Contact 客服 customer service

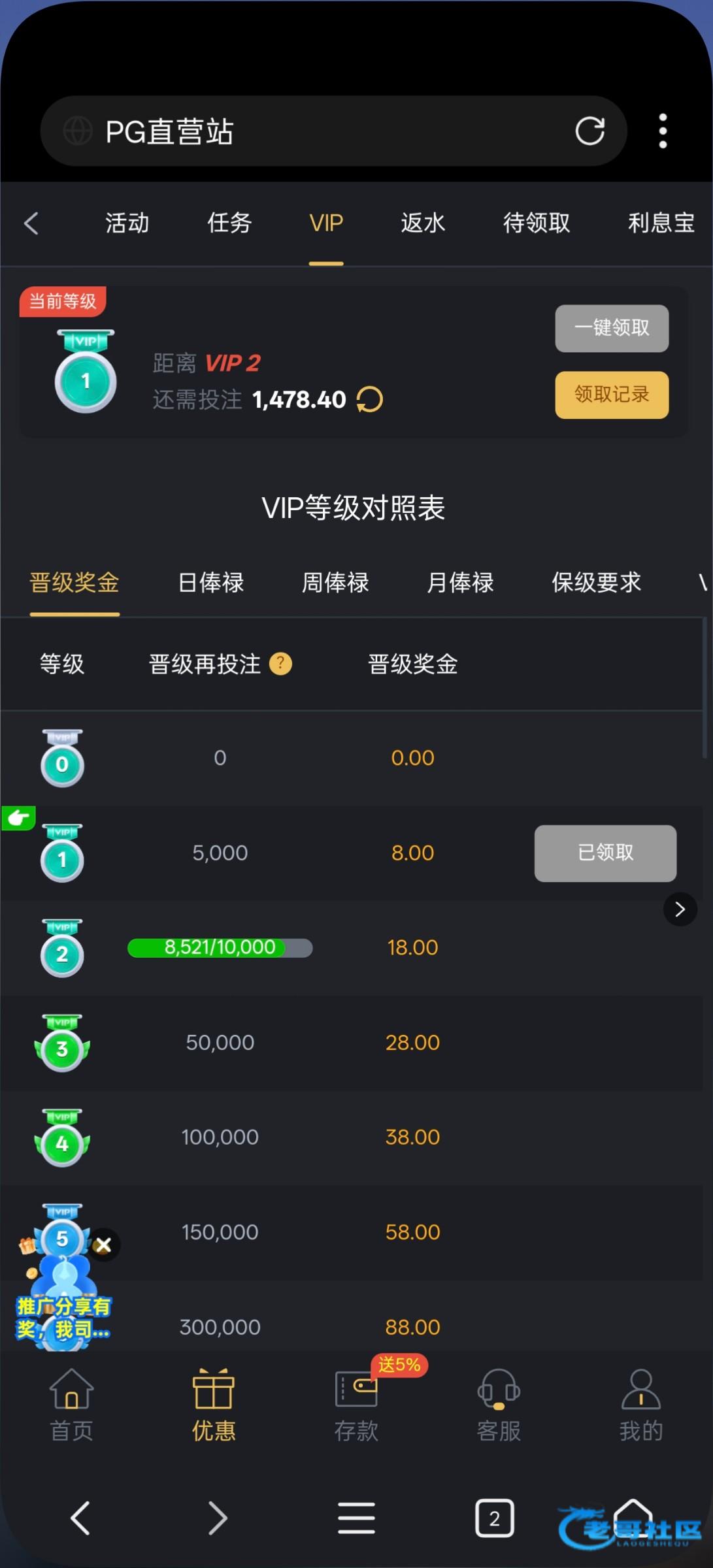point(499,1405)
